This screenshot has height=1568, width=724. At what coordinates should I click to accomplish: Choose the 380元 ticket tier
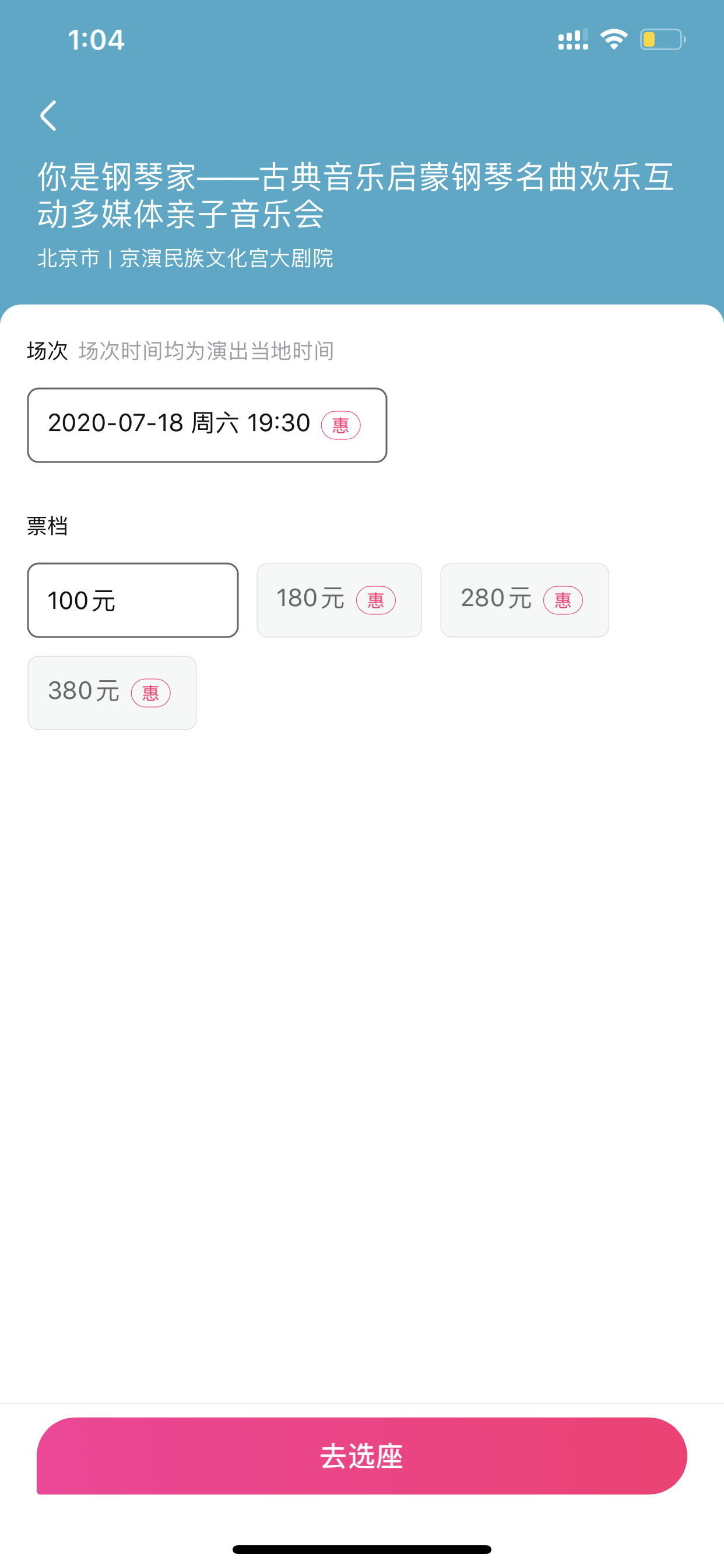coord(112,692)
